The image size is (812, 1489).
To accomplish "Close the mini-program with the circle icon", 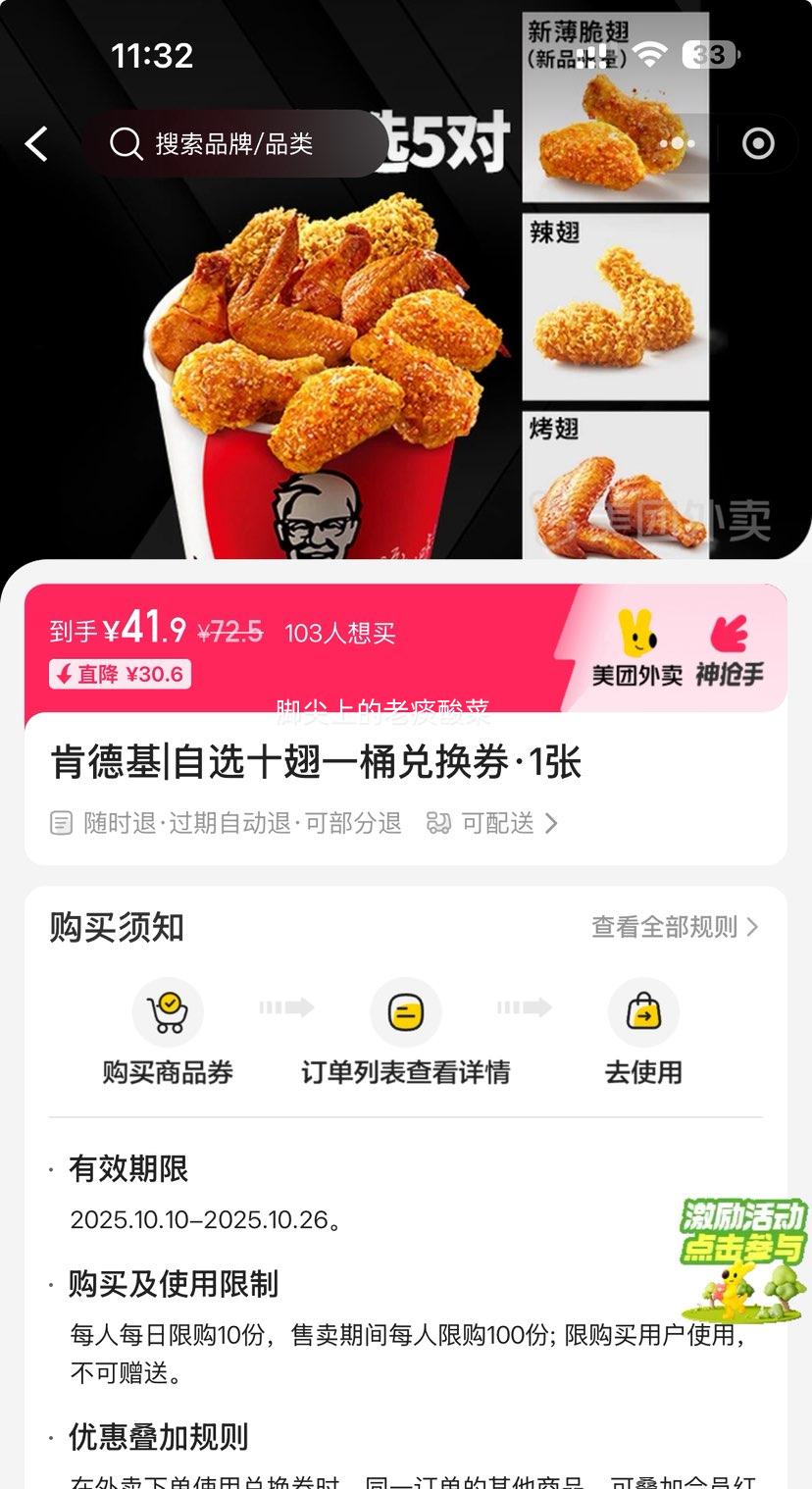I will pos(758,144).
